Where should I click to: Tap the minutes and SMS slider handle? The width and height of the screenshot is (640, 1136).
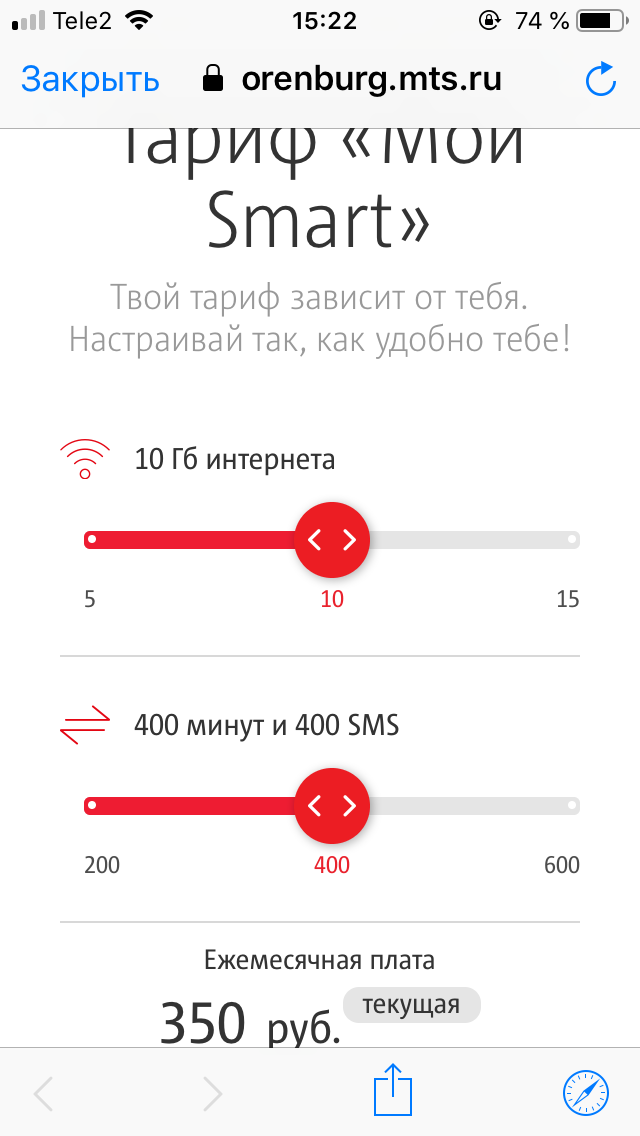[x=332, y=806]
